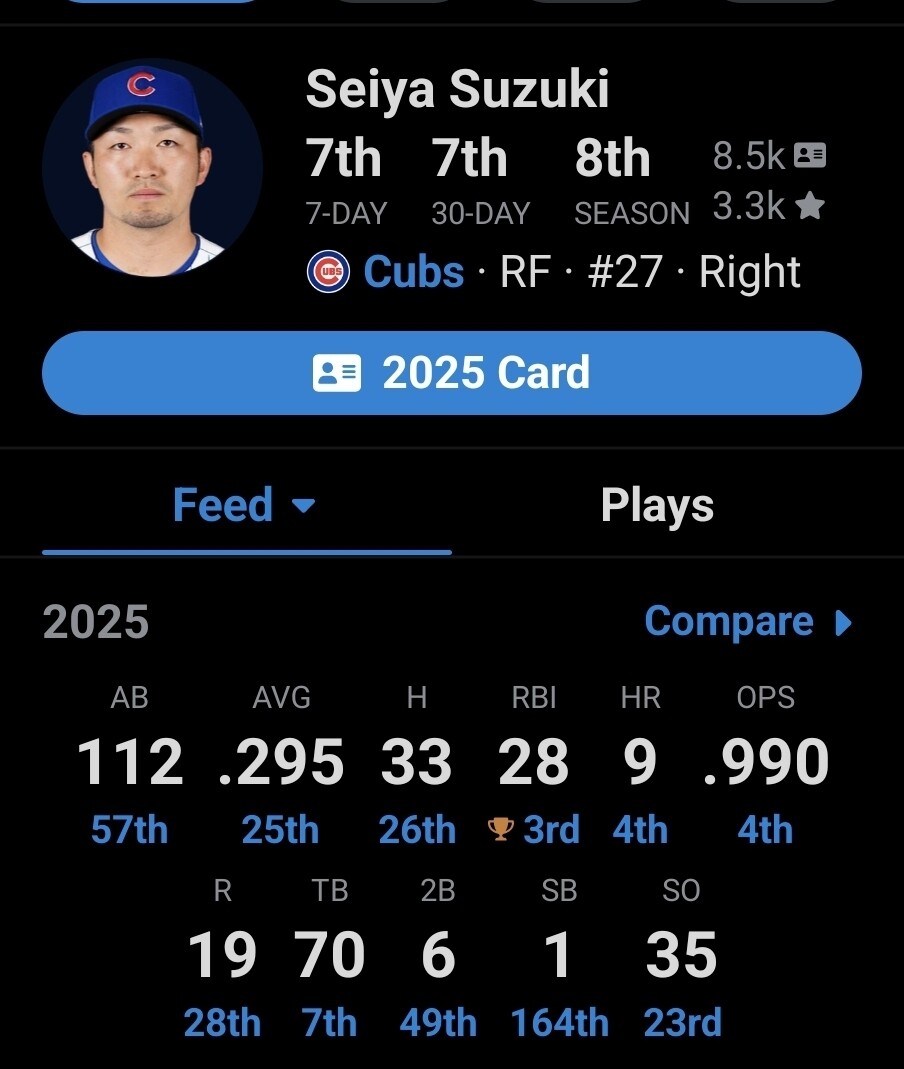Viewport: 904px width, 1069px height.
Task: Switch to the Plays tab
Action: pyautogui.click(x=657, y=505)
